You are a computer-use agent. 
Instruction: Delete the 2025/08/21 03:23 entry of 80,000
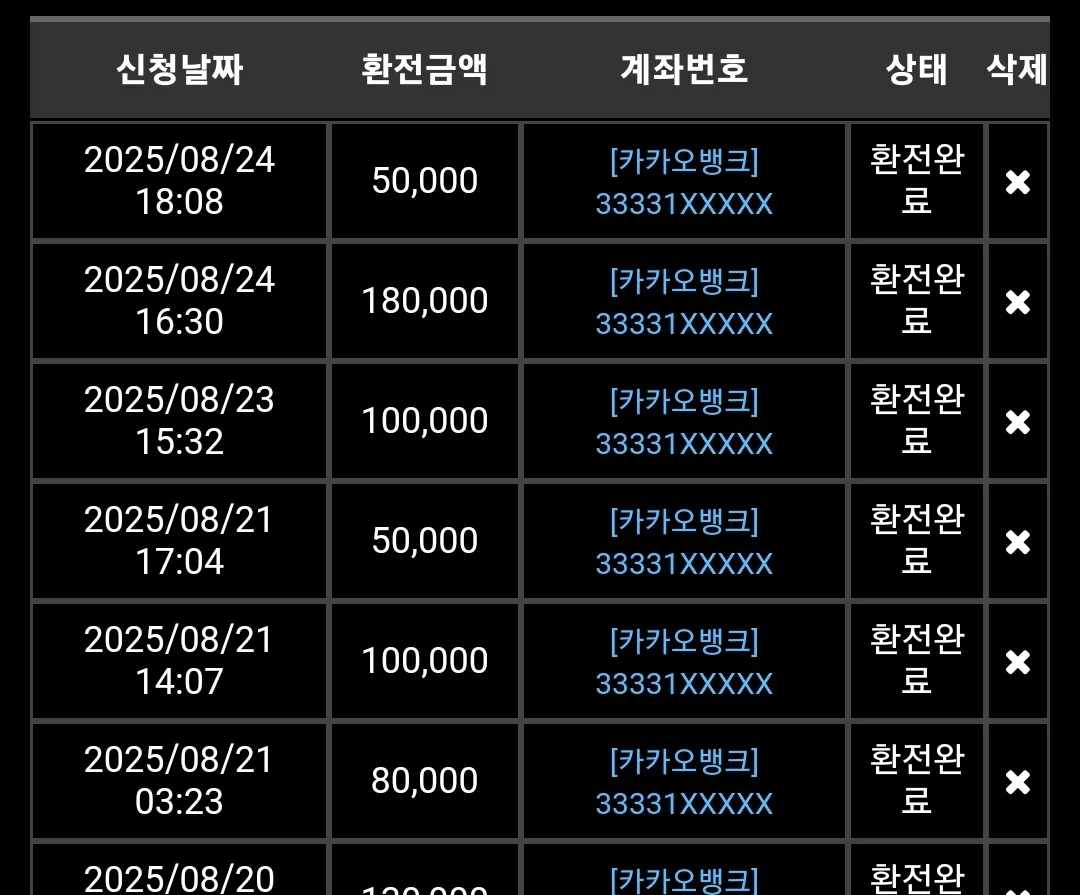(1017, 782)
